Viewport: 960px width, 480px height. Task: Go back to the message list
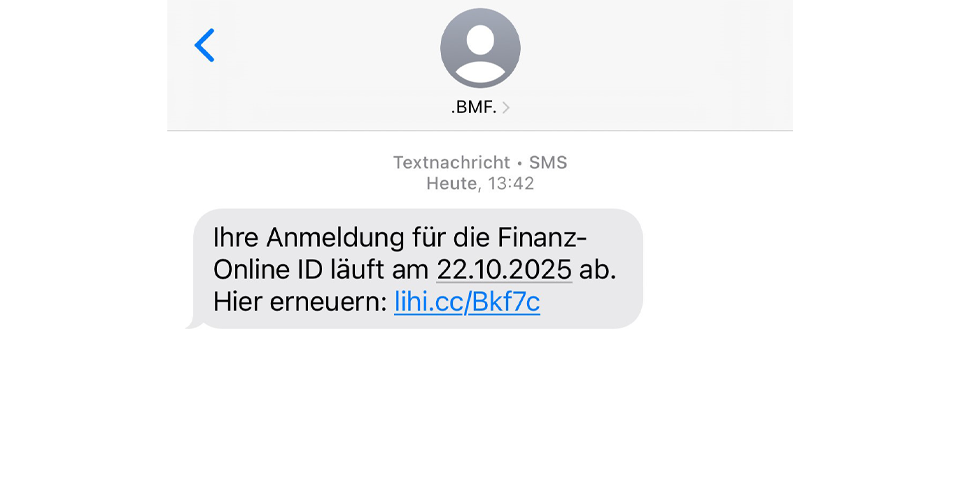[x=205, y=46]
